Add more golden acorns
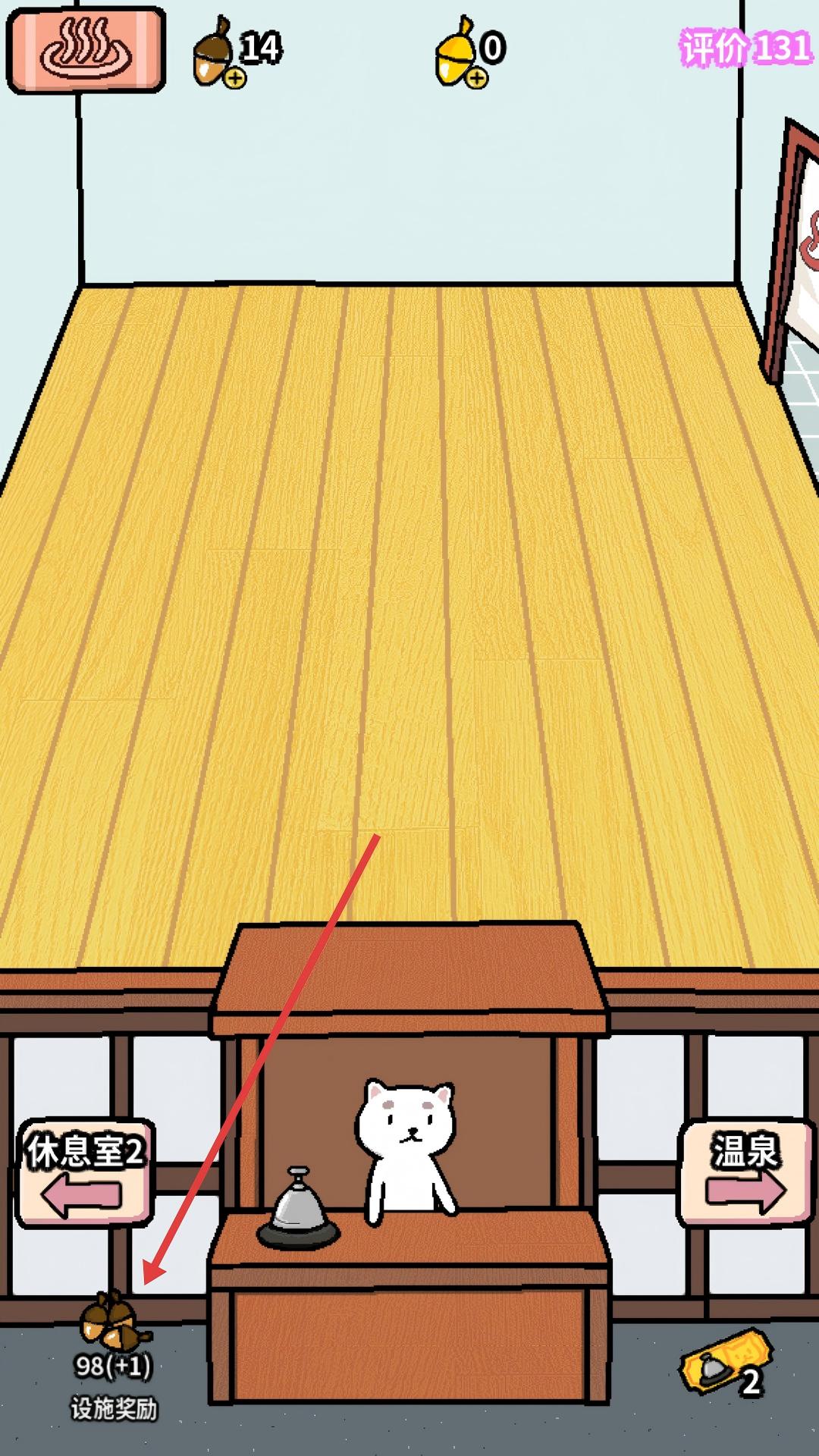This screenshot has height=1456, width=819. point(475,77)
